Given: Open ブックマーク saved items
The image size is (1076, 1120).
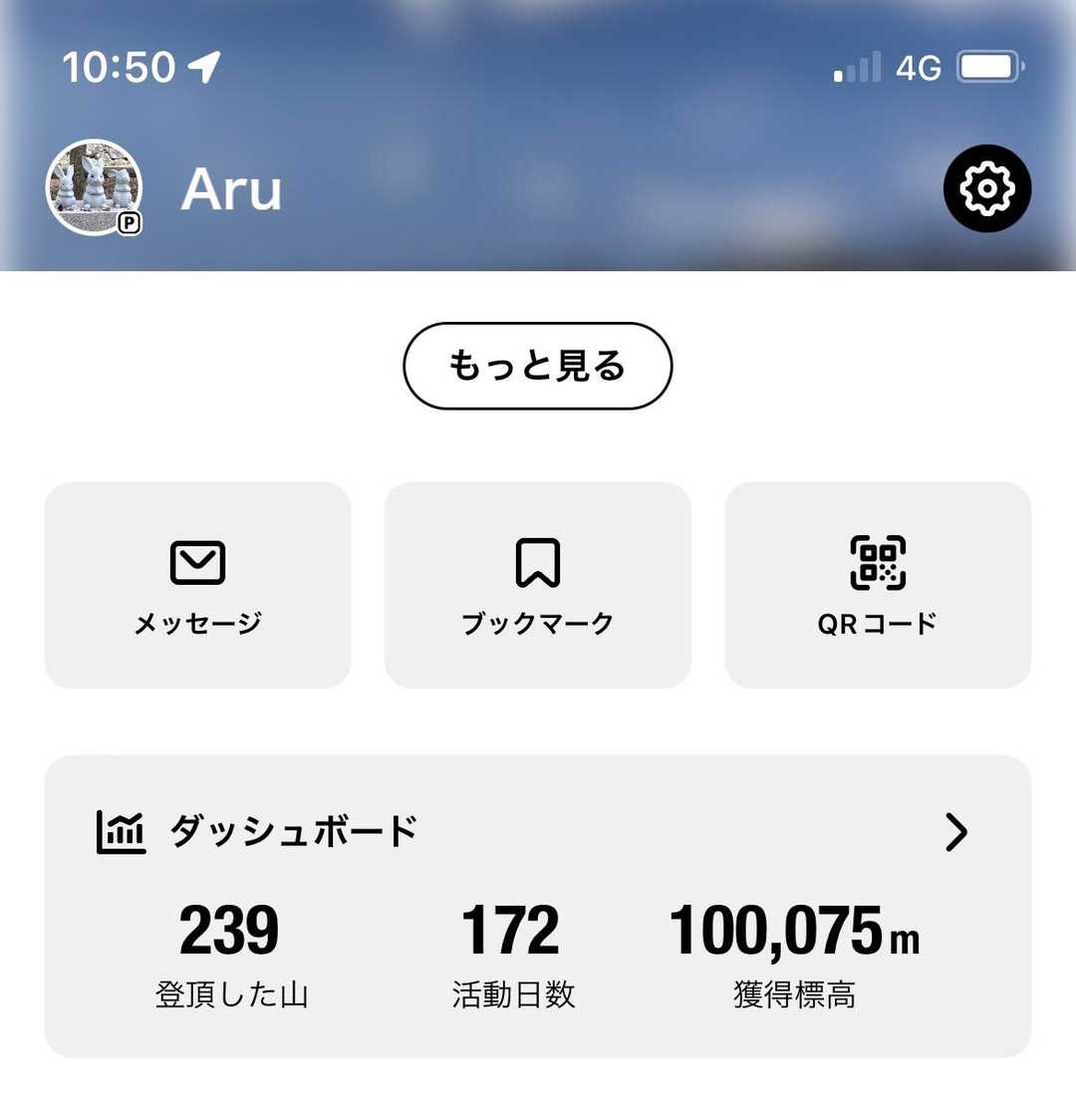Looking at the screenshot, I should 537,585.
